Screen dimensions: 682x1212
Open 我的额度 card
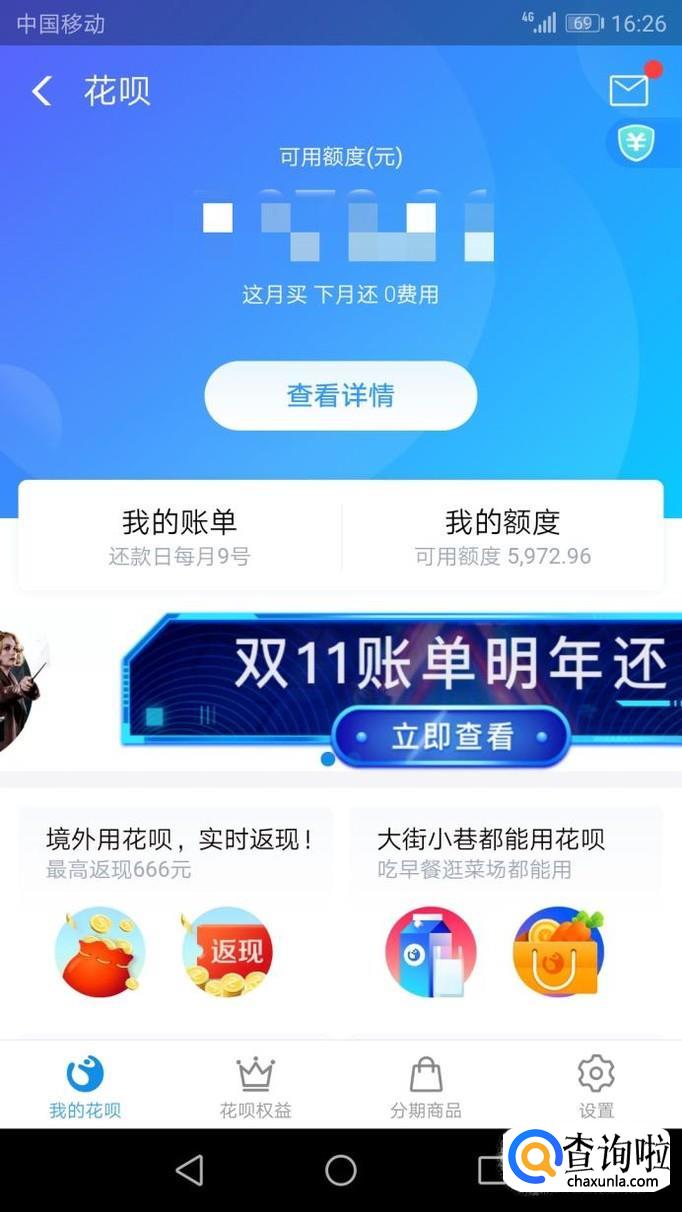tap(503, 536)
